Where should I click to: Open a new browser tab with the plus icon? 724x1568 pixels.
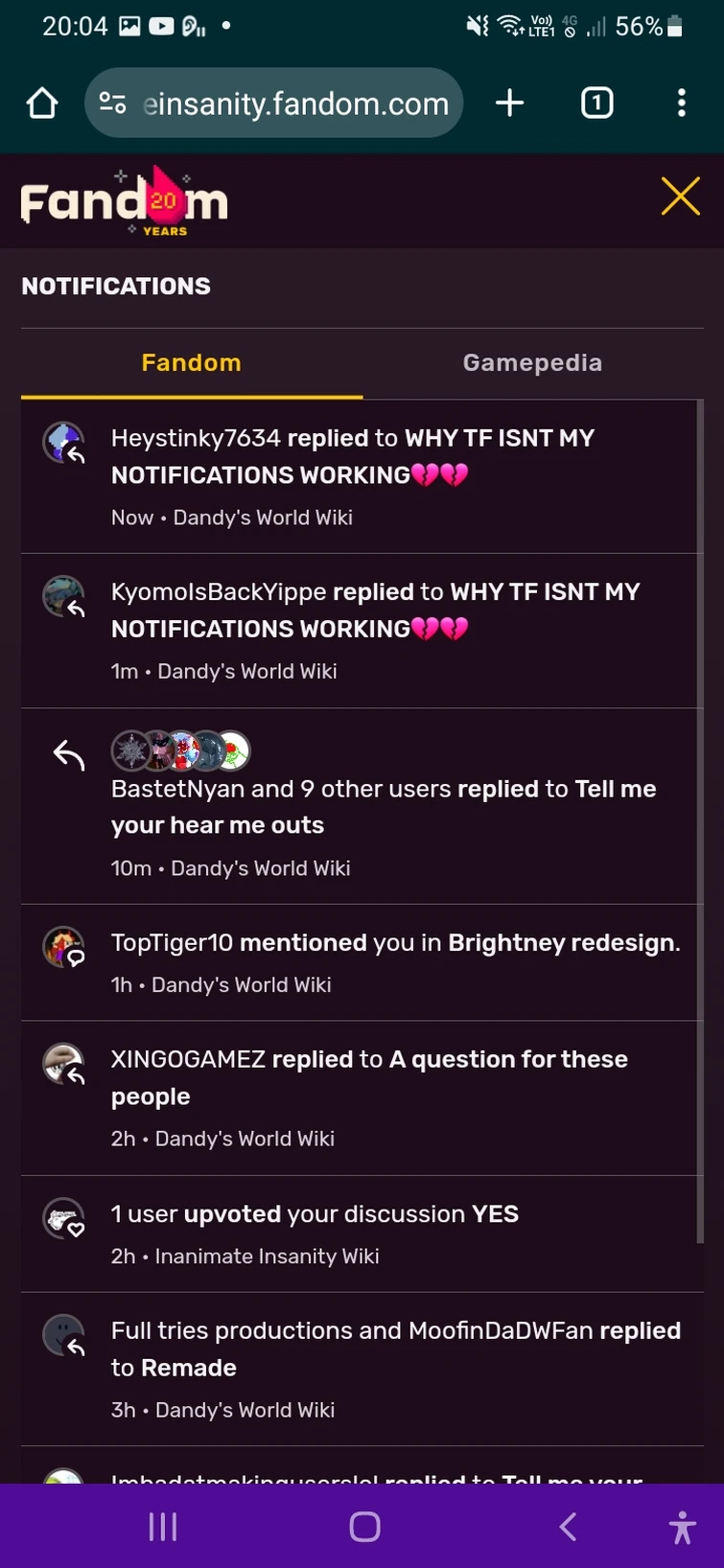point(509,103)
